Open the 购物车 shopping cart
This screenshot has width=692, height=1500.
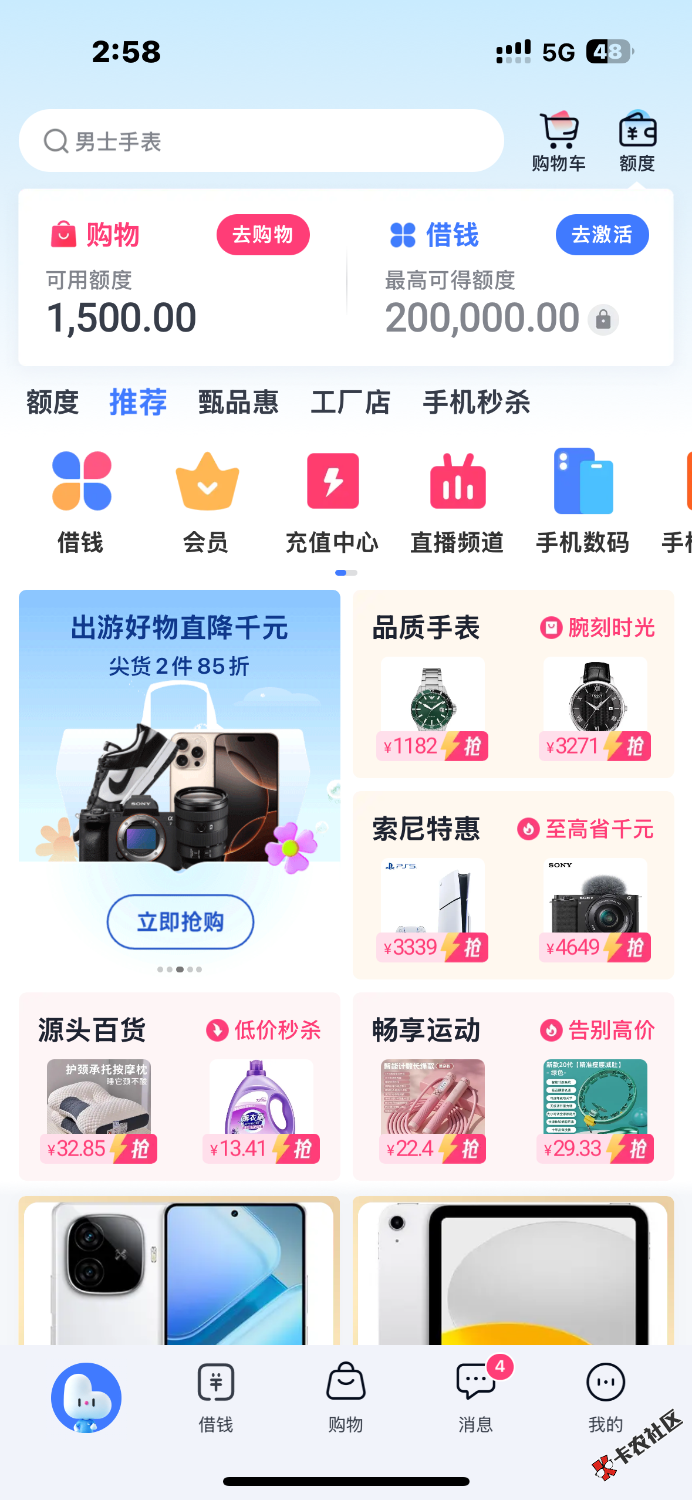point(558,142)
